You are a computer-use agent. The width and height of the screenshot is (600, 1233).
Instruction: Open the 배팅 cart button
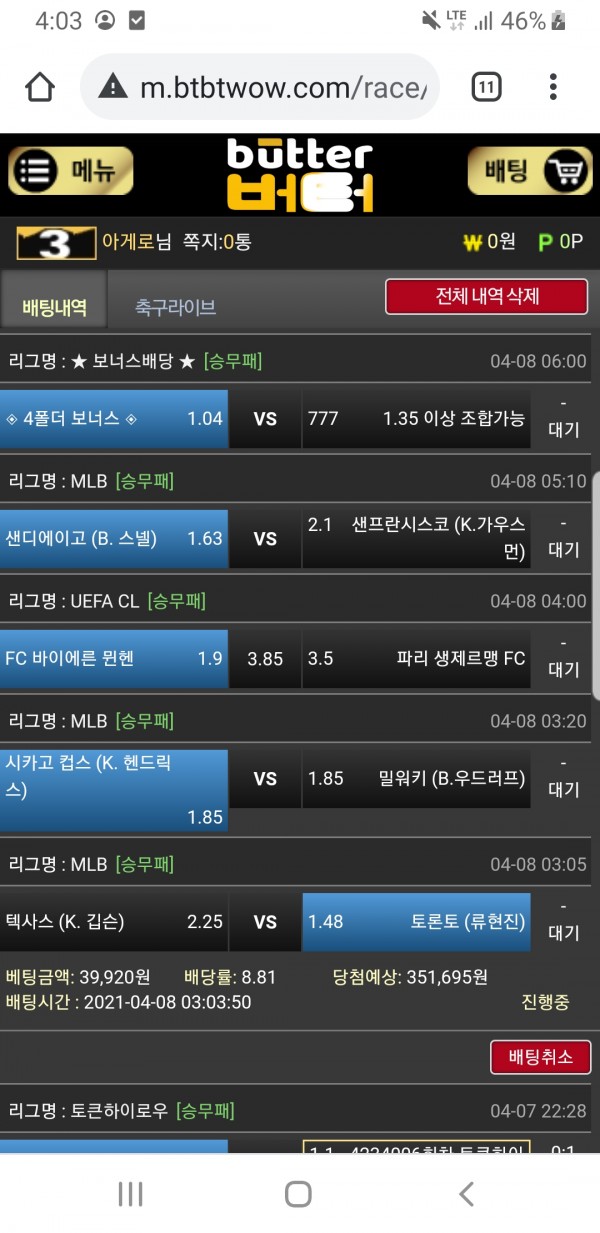click(x=530, y=171)
